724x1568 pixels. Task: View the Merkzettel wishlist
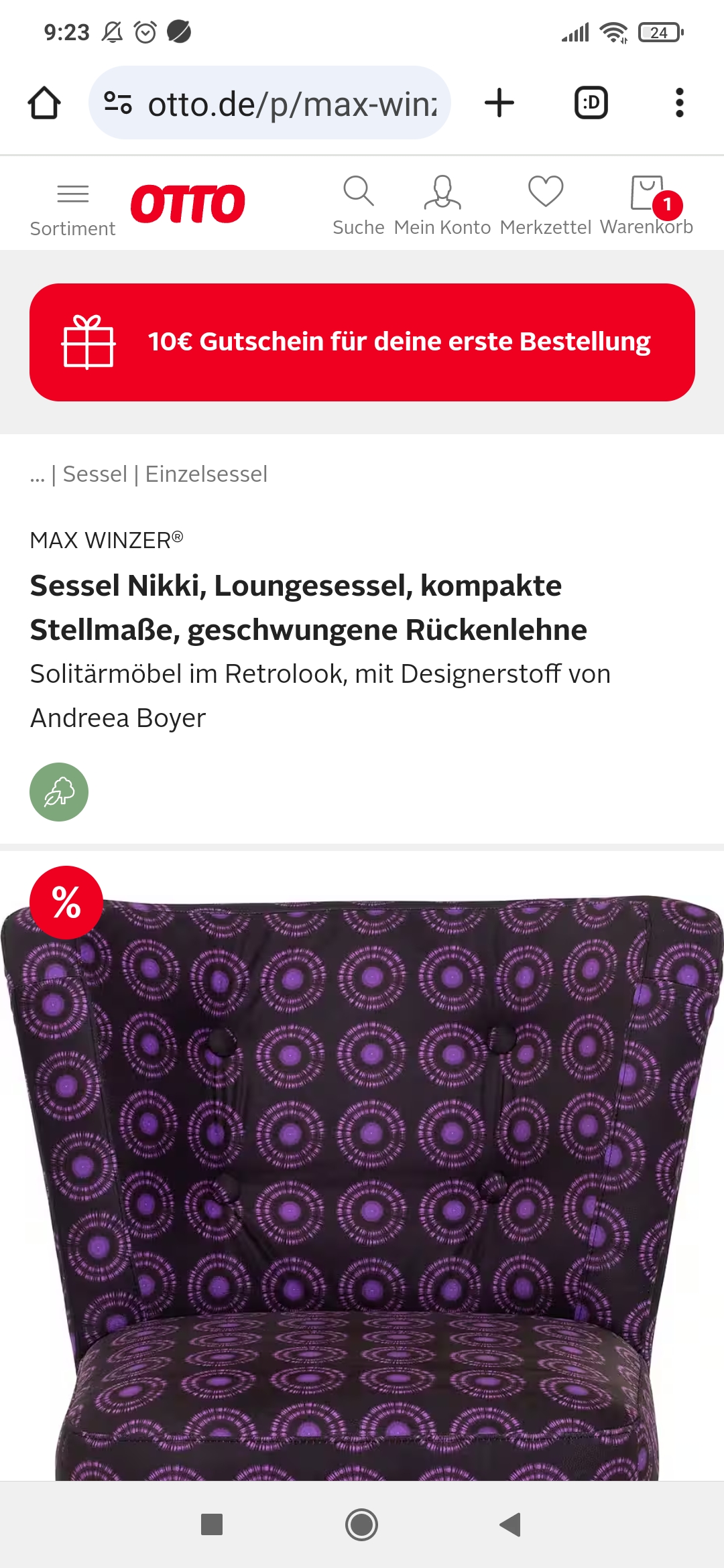546,205
